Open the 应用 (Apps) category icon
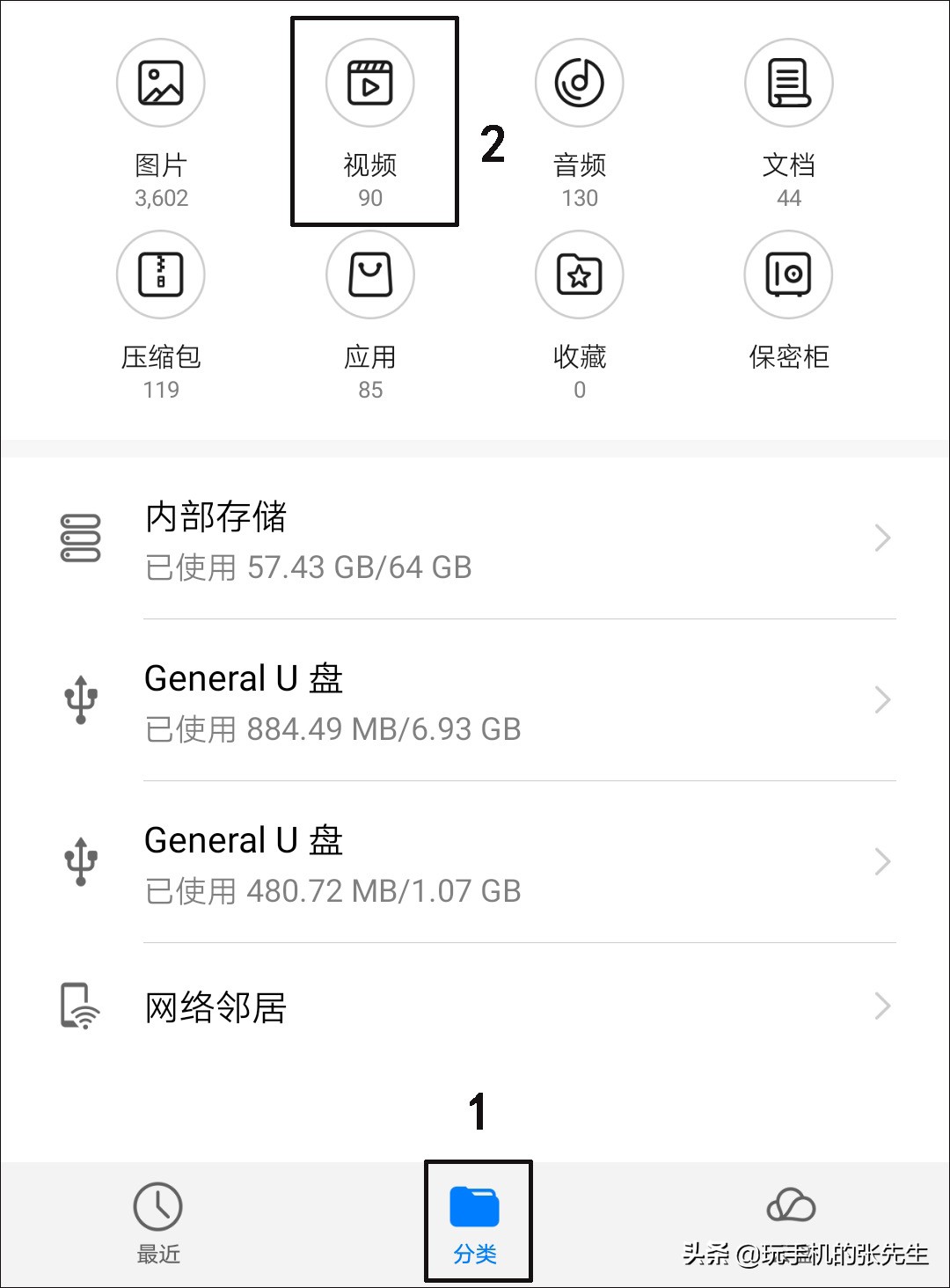Viewport: 950px width, 1288px height. pos(369,274)
